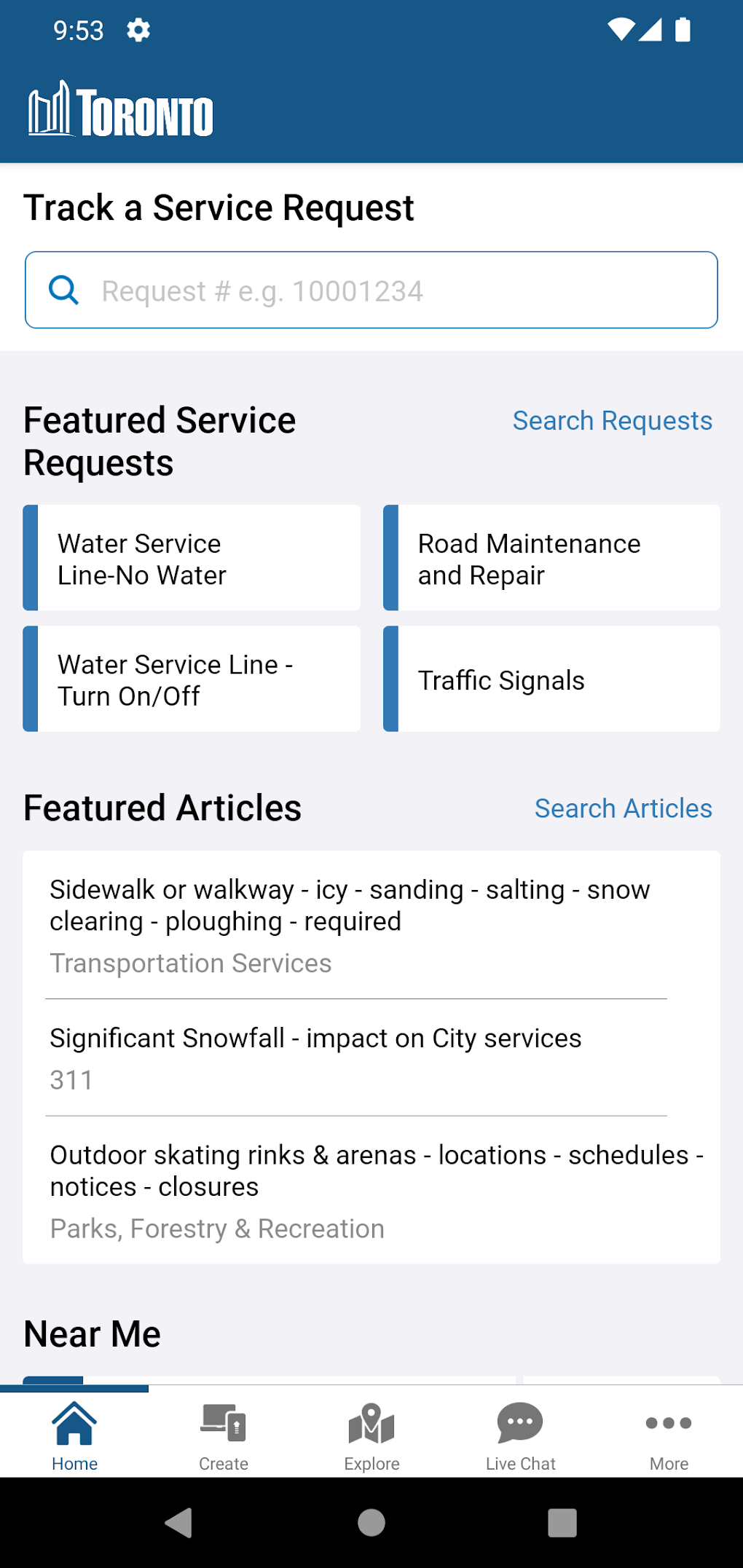Tap the search magnifier in the request field

(64, 290)
